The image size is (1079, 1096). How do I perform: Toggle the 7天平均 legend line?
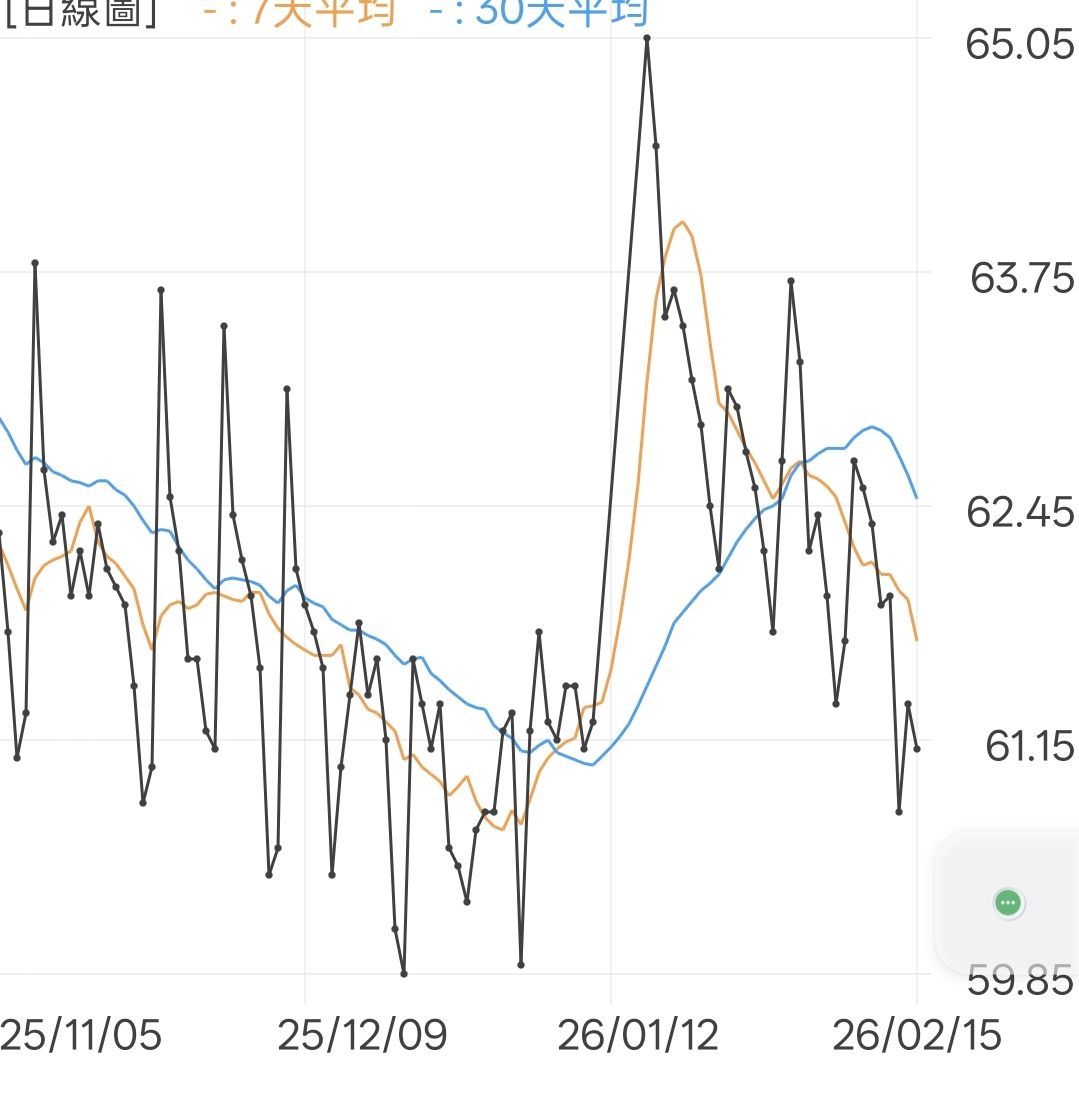coord(300,10)
